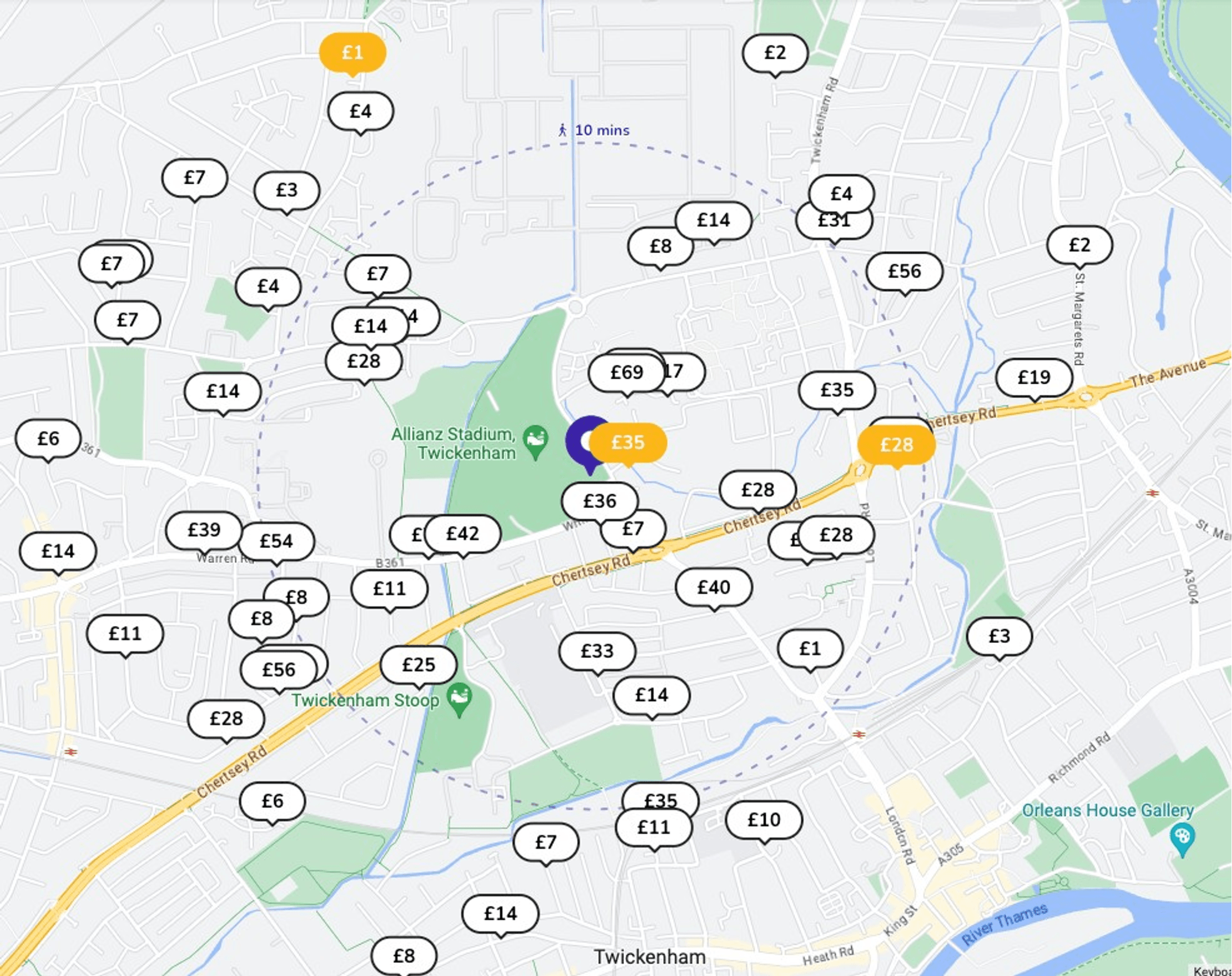Select the £69 parking marker

click(625, 373)
